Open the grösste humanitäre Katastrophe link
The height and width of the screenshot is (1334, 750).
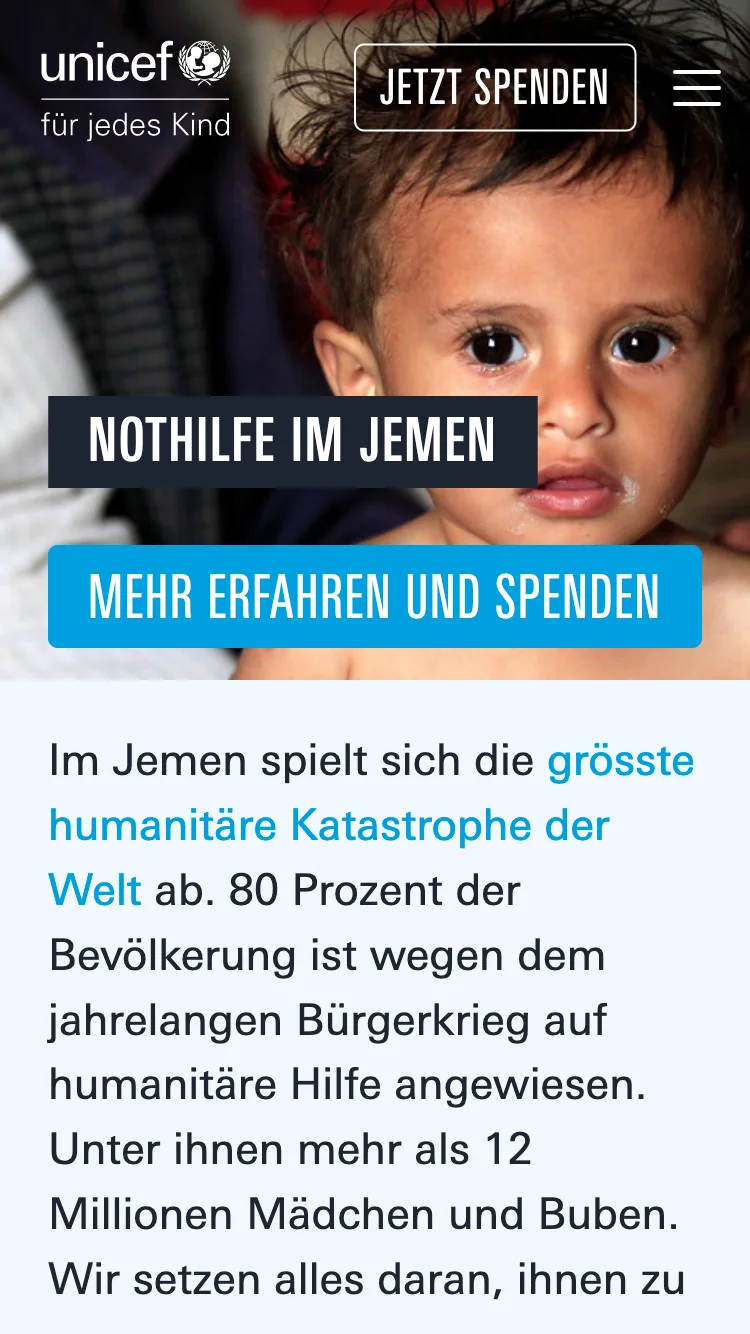329,826
